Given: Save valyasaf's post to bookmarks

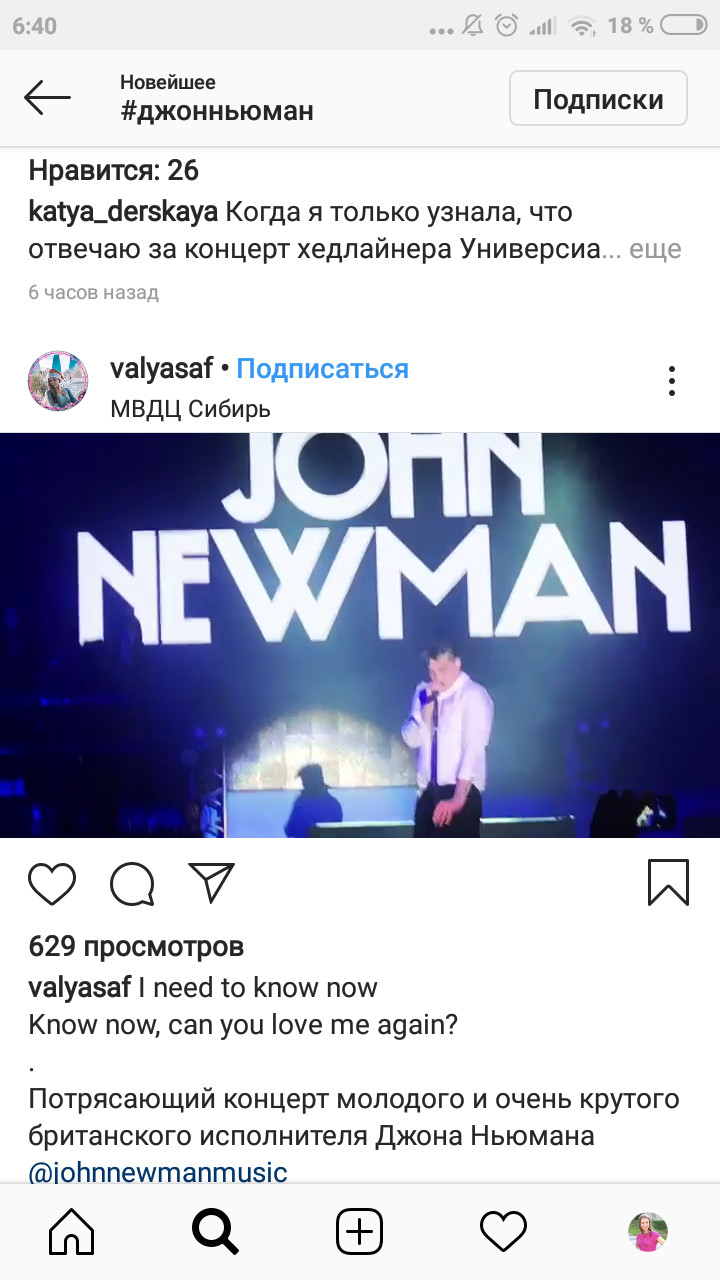Looking at the screenshot, I should [668, 883].
